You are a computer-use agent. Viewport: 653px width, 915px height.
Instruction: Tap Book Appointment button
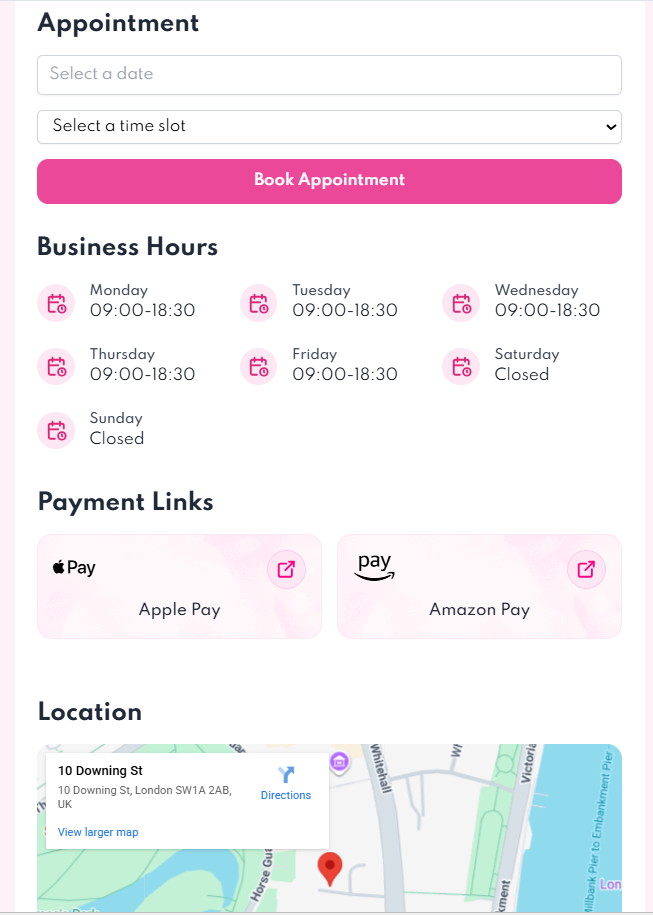click(x=329, y=181)
